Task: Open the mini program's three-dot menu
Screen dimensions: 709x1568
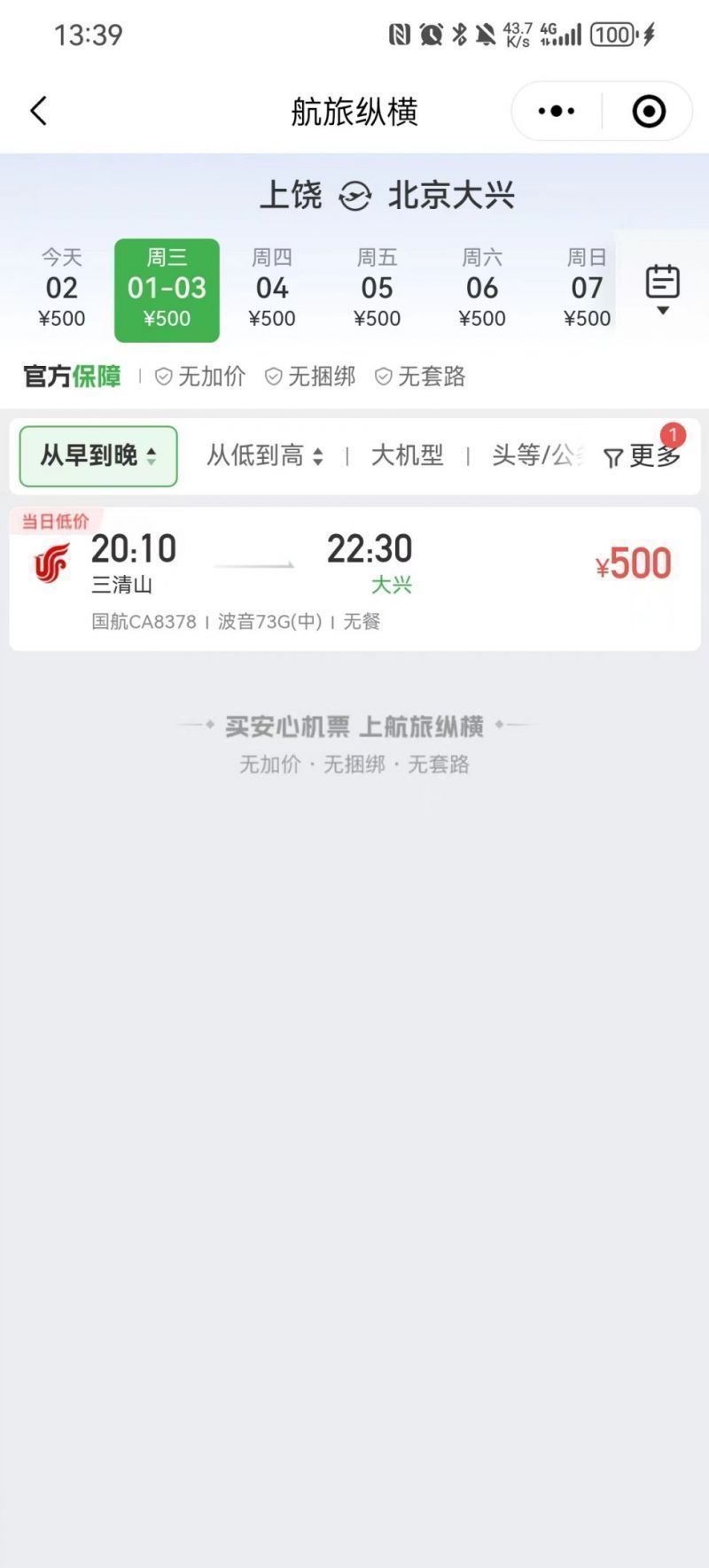Action: [x=557, y=112]
